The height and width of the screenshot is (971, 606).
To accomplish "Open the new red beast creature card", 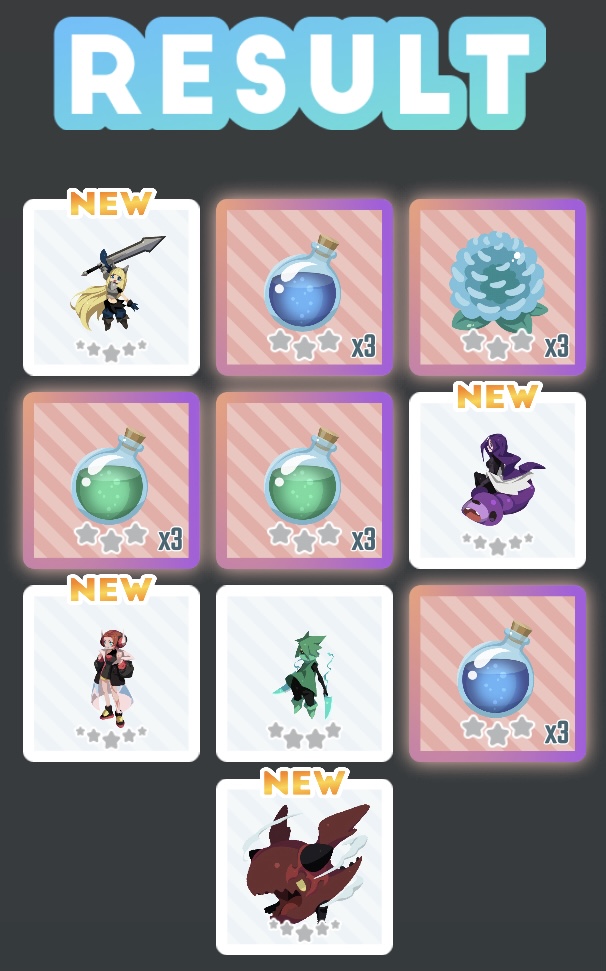I will [304, 867].
